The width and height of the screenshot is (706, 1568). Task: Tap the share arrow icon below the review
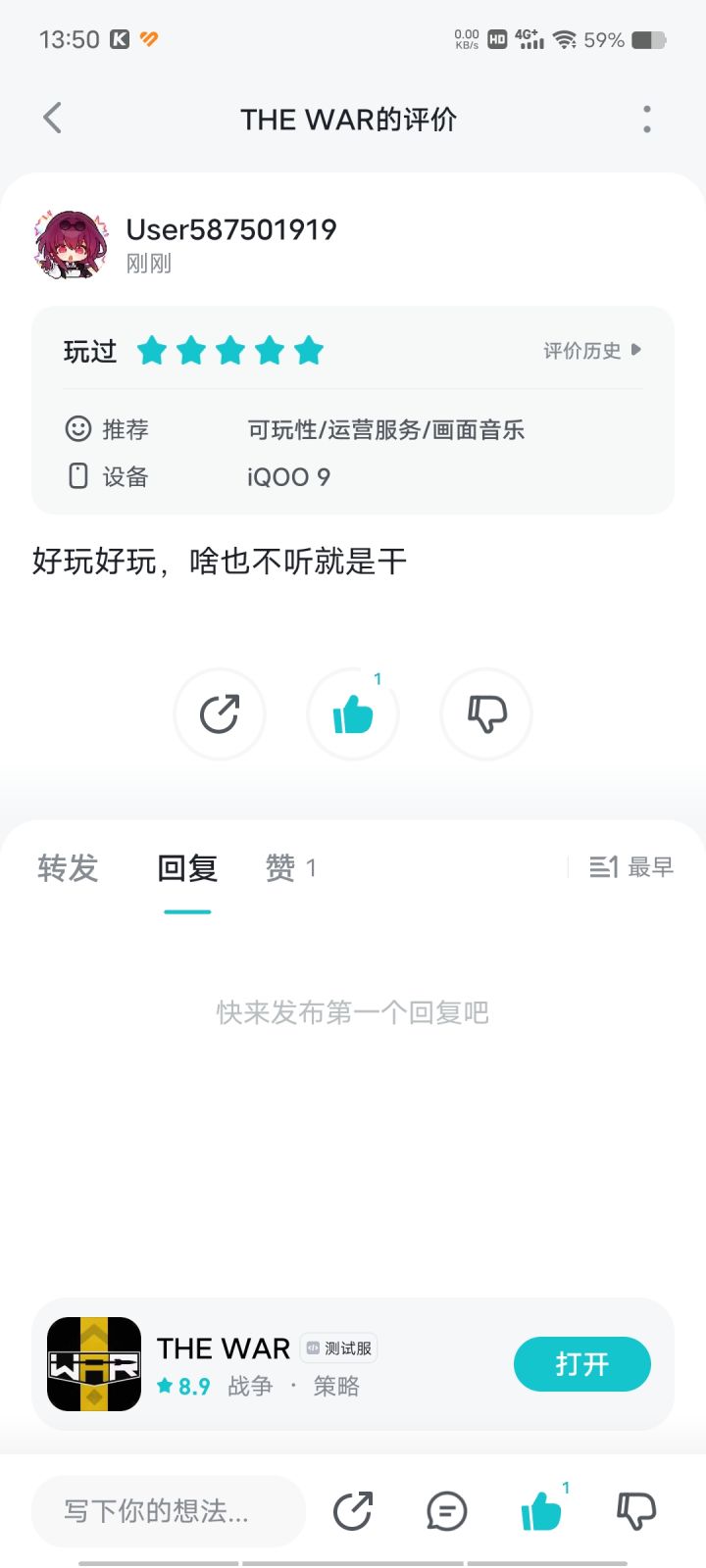pyautogui.click(x=220, y=714)
